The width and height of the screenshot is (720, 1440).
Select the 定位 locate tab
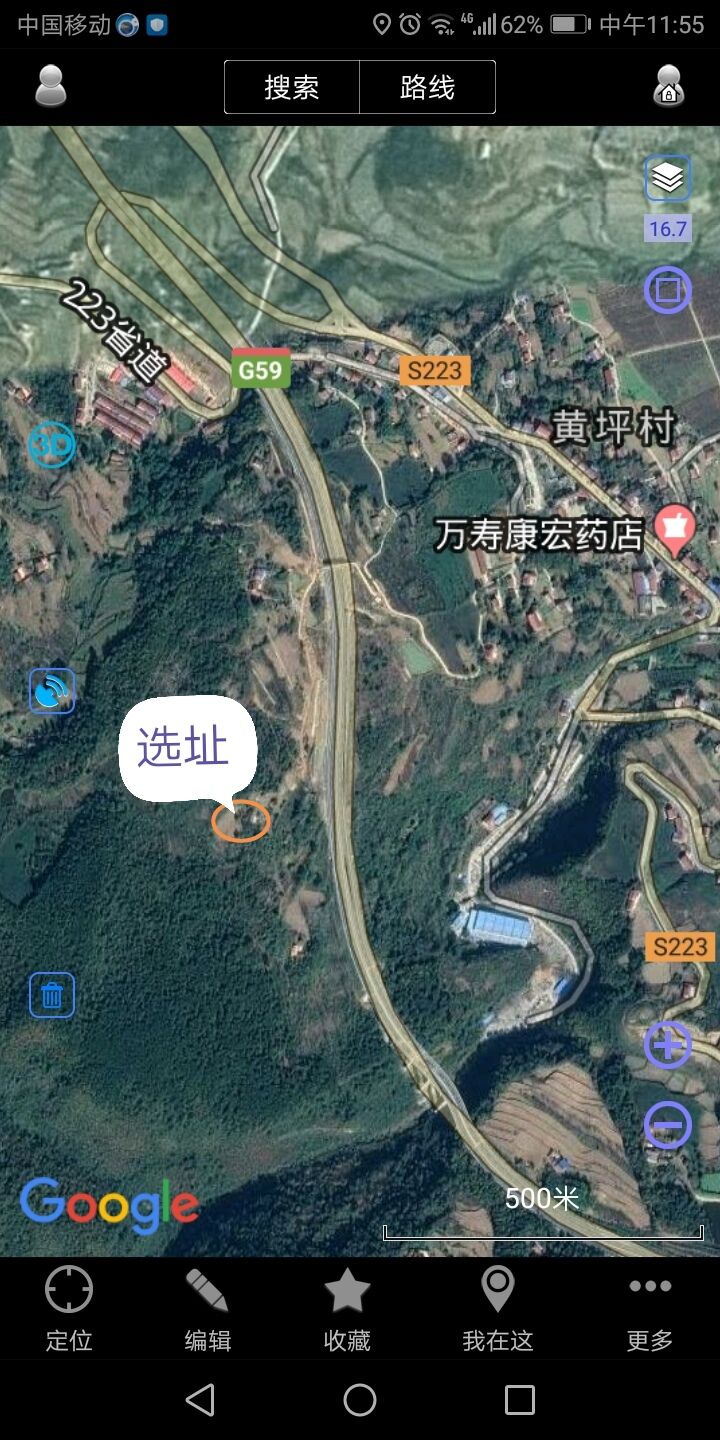[69, 1308]
